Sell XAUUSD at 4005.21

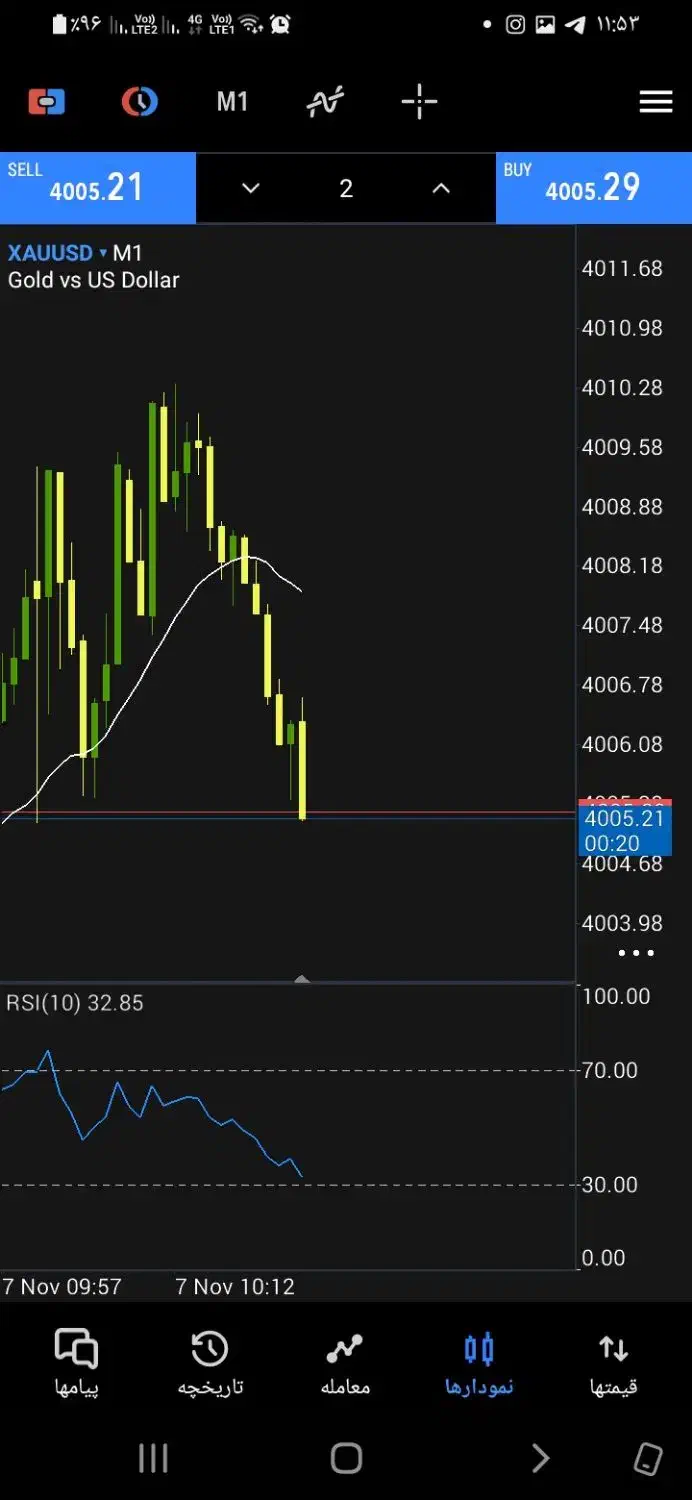[98, 187]
